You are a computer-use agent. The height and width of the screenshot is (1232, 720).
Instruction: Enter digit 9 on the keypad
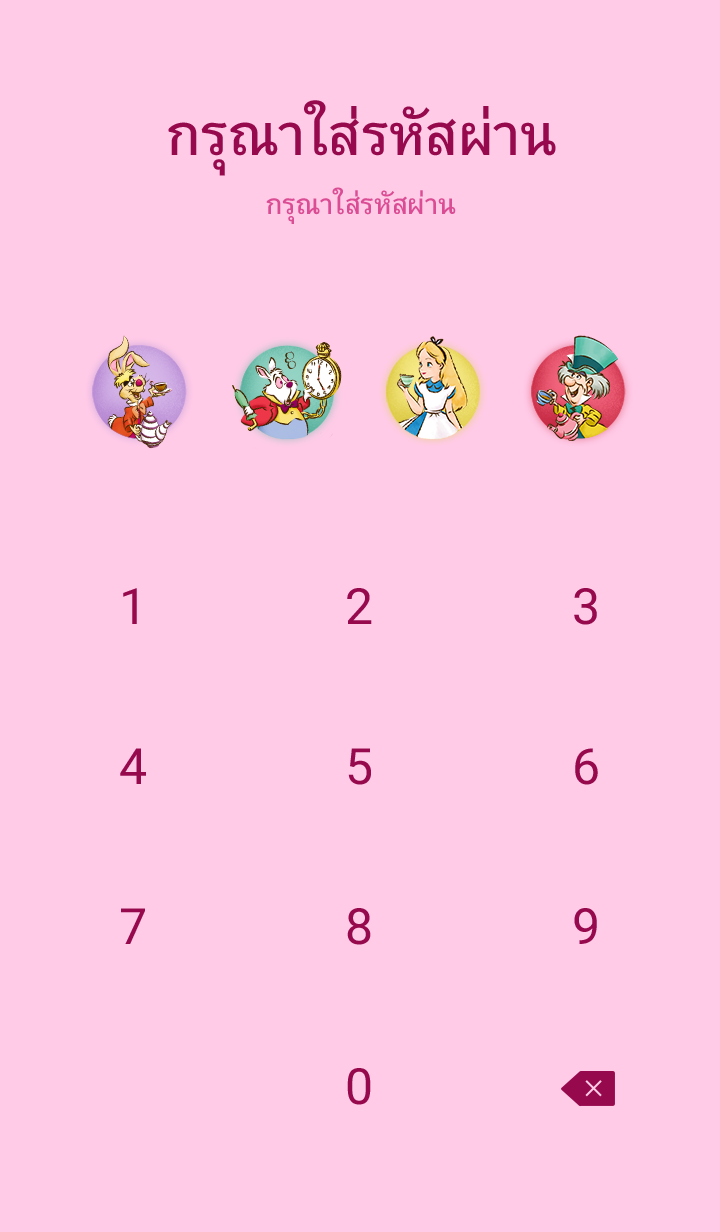pyautogui.click(x=585, y=927)
